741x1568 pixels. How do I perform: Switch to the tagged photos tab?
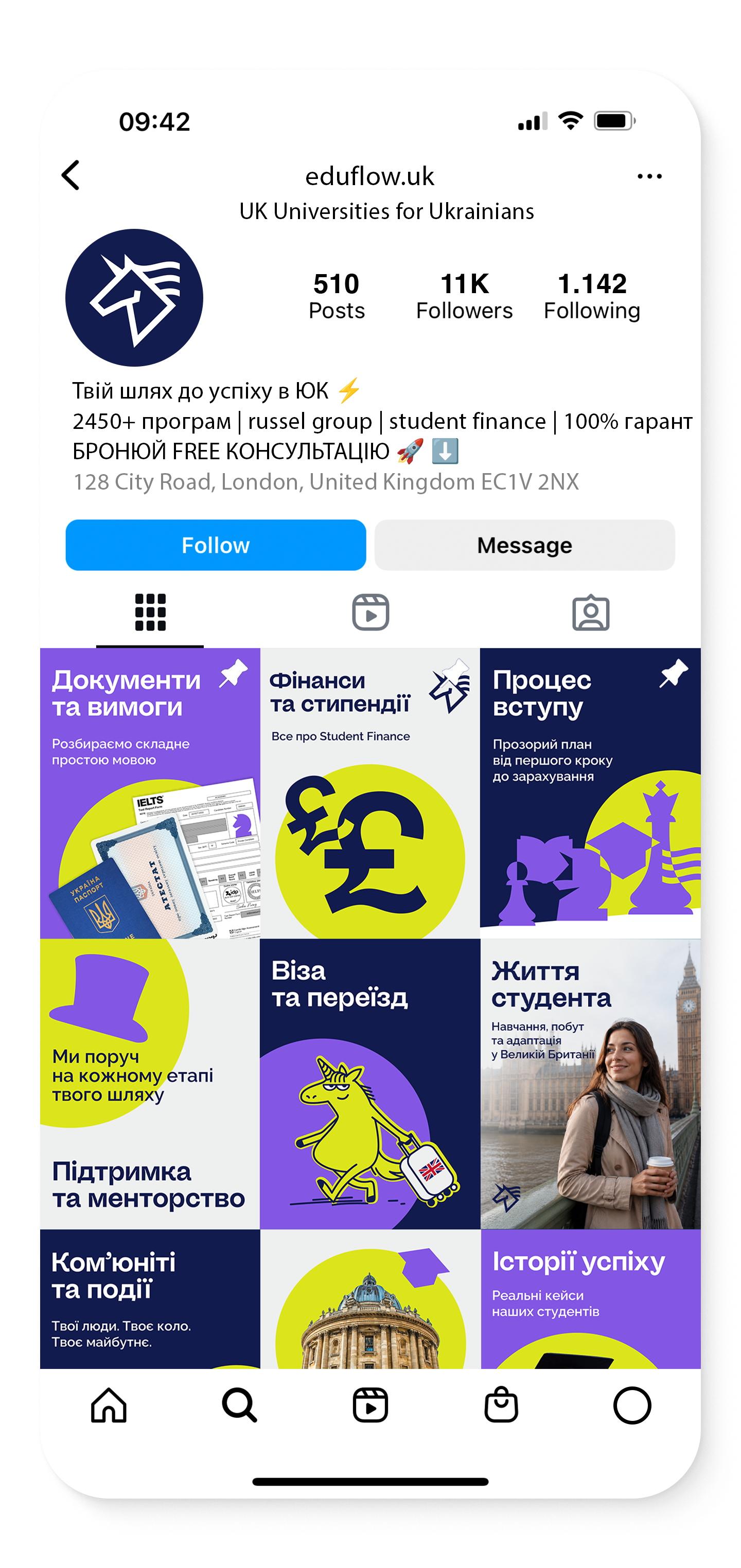coord(591,612)
